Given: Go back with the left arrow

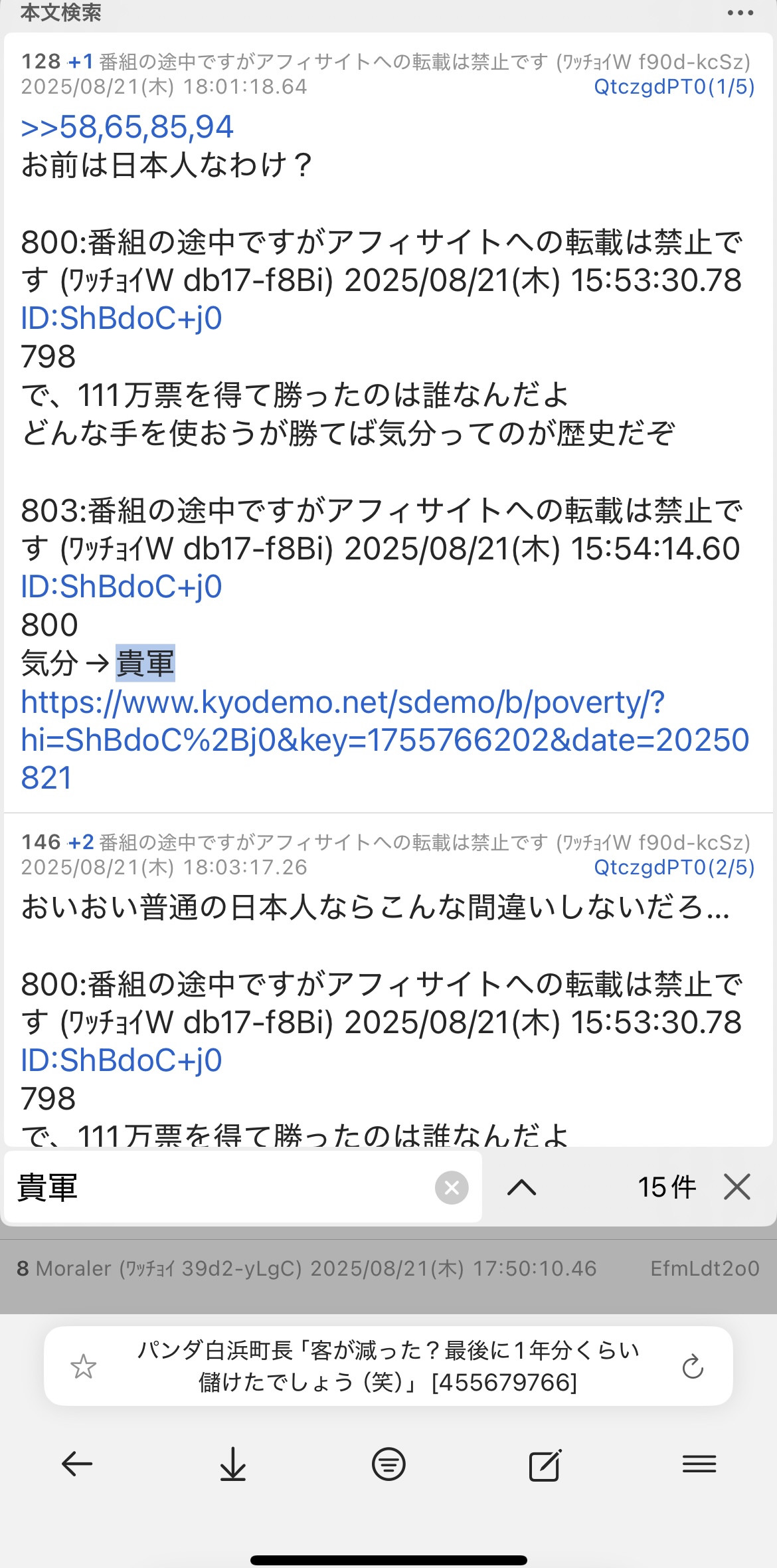Looking at the screenshot, I should click(77, 1464).
